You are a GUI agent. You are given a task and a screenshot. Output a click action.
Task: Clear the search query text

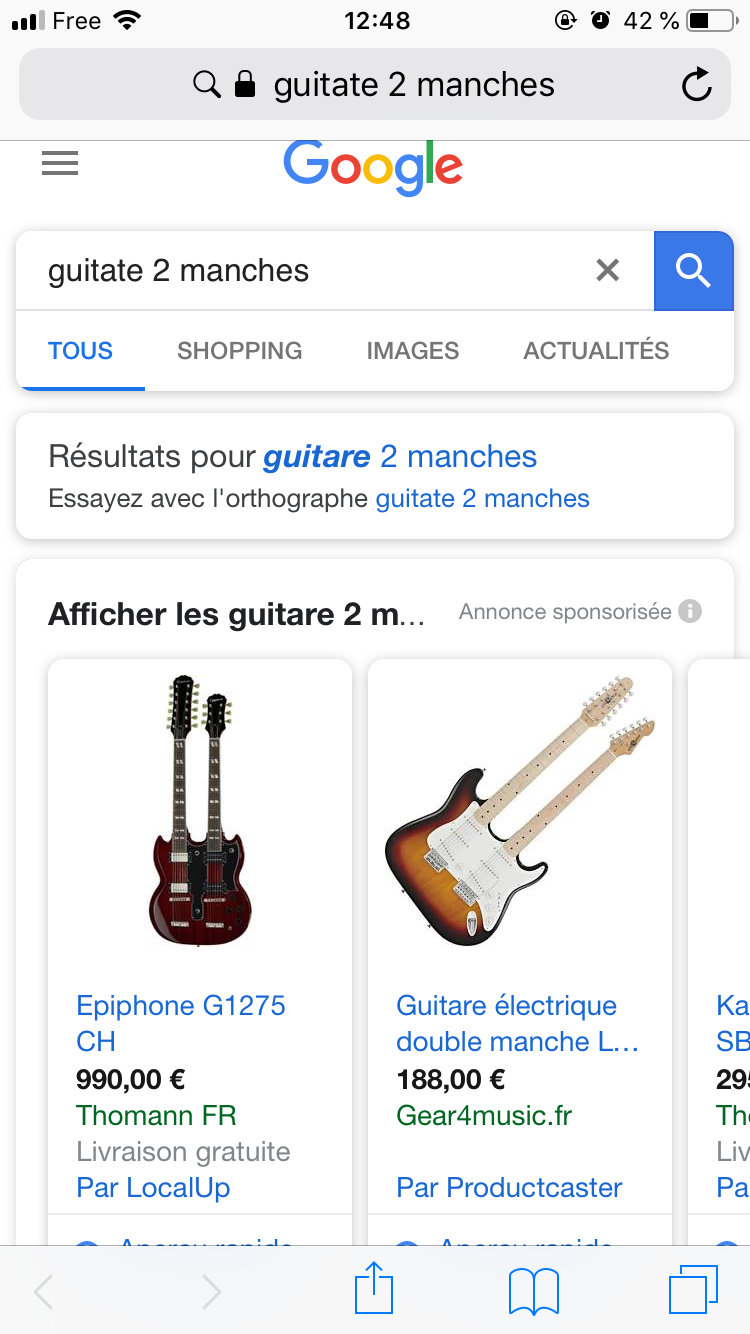tap(608, 270)
